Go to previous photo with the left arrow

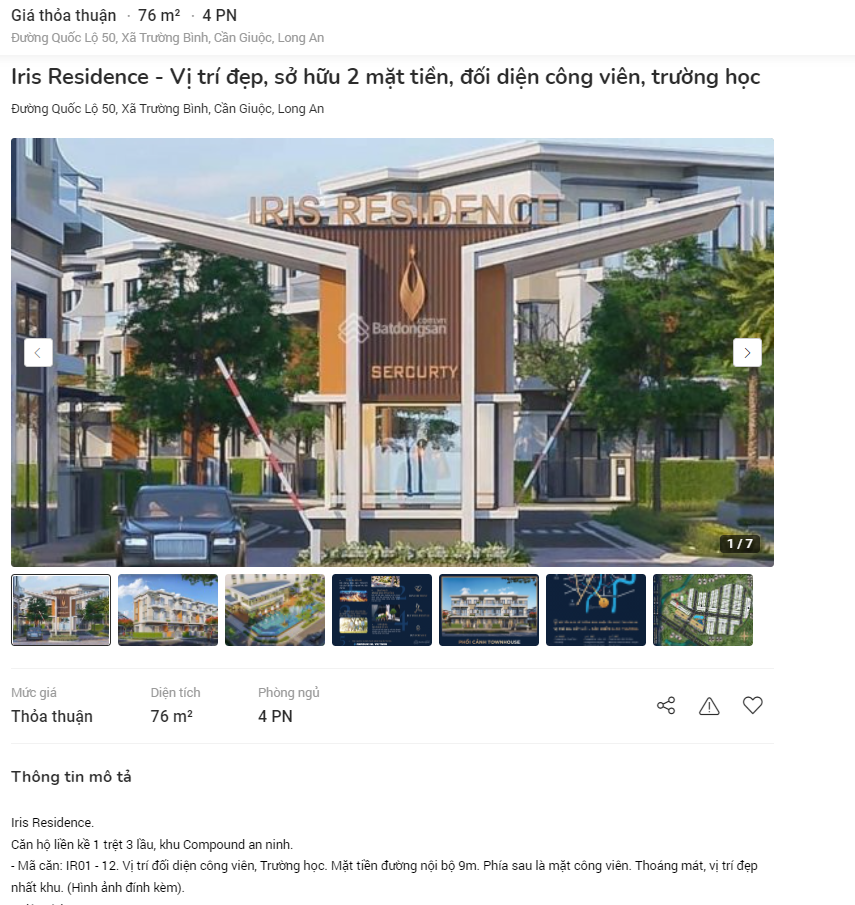click(x=38, y=352)
